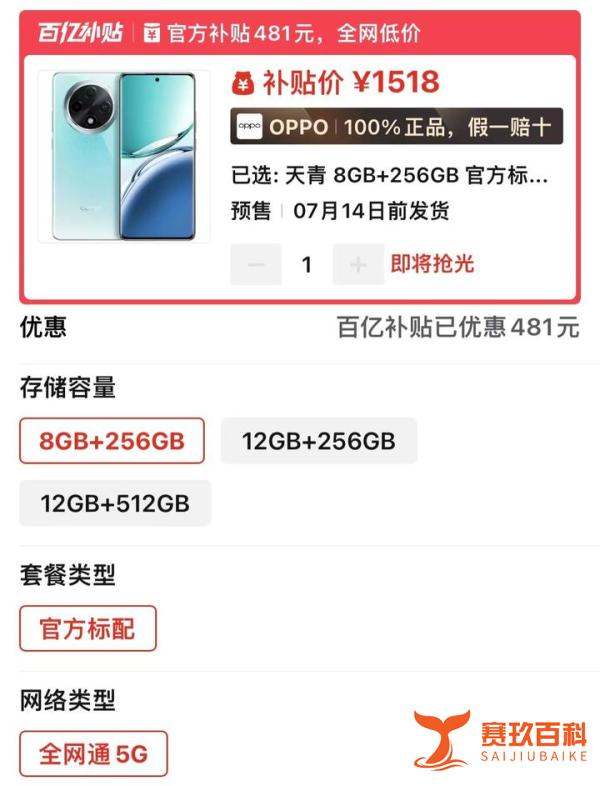Choose the 全网通 5G network type
This screenshot has height=786, width=600.
pos(93,754)
